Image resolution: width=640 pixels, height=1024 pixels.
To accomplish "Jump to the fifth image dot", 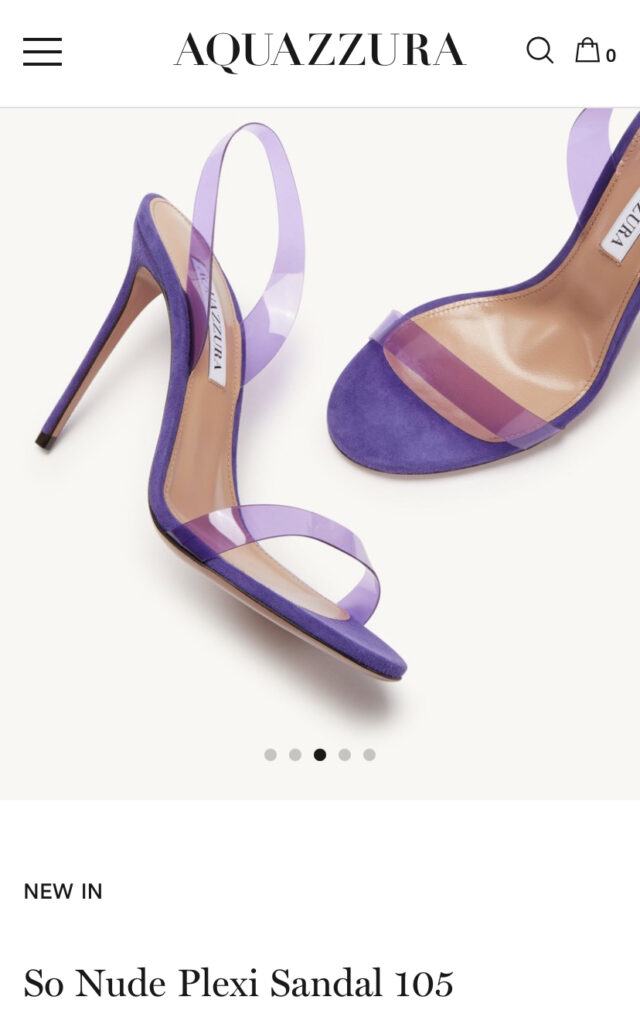I will 370,755.
